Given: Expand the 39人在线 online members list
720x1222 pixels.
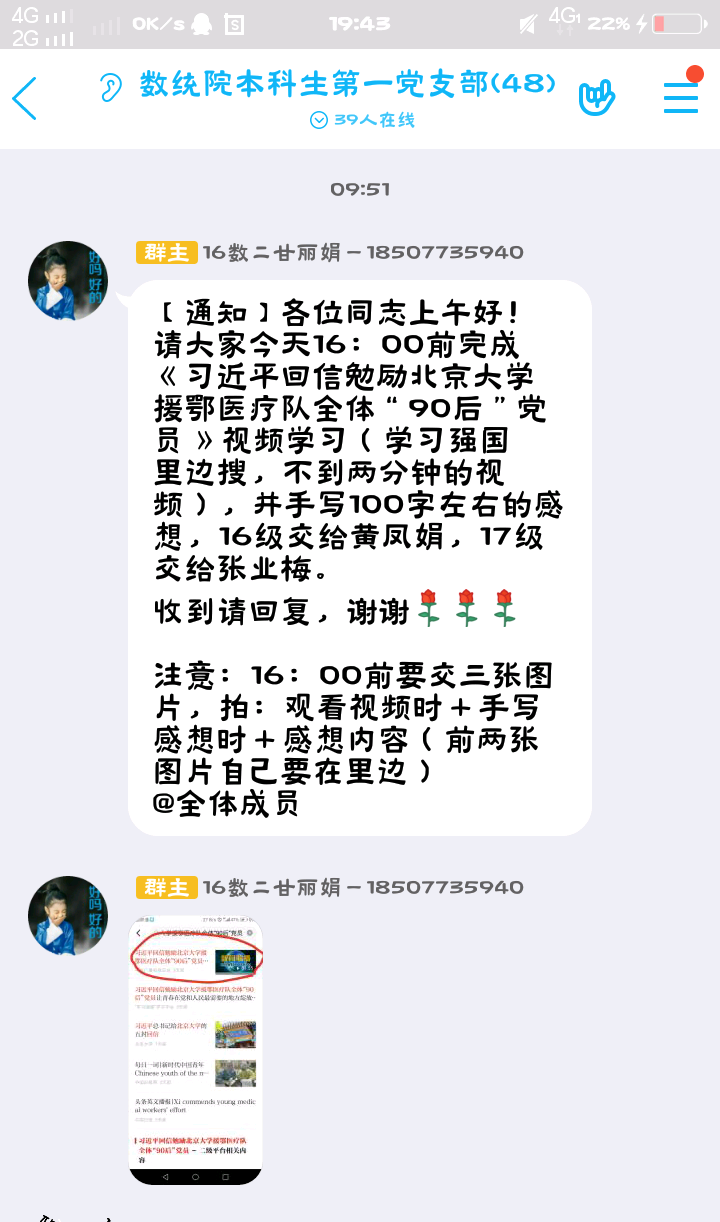Looking at the screenshot, I should tap(361, 120).
